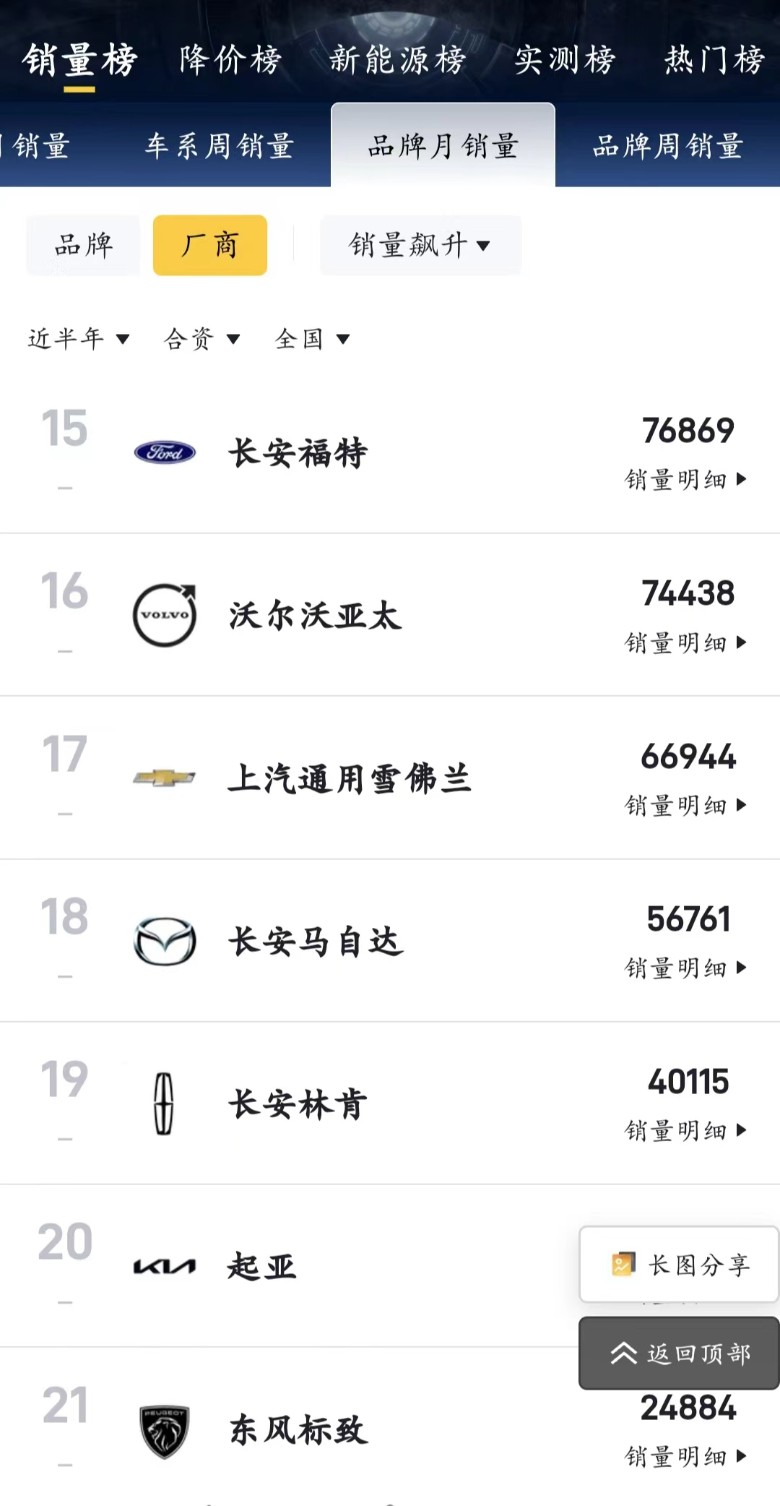The image size is (780, 1506).
Task: Open 销量明细 for 沃尔沃亚太
Action: click(x=686, y=642)
